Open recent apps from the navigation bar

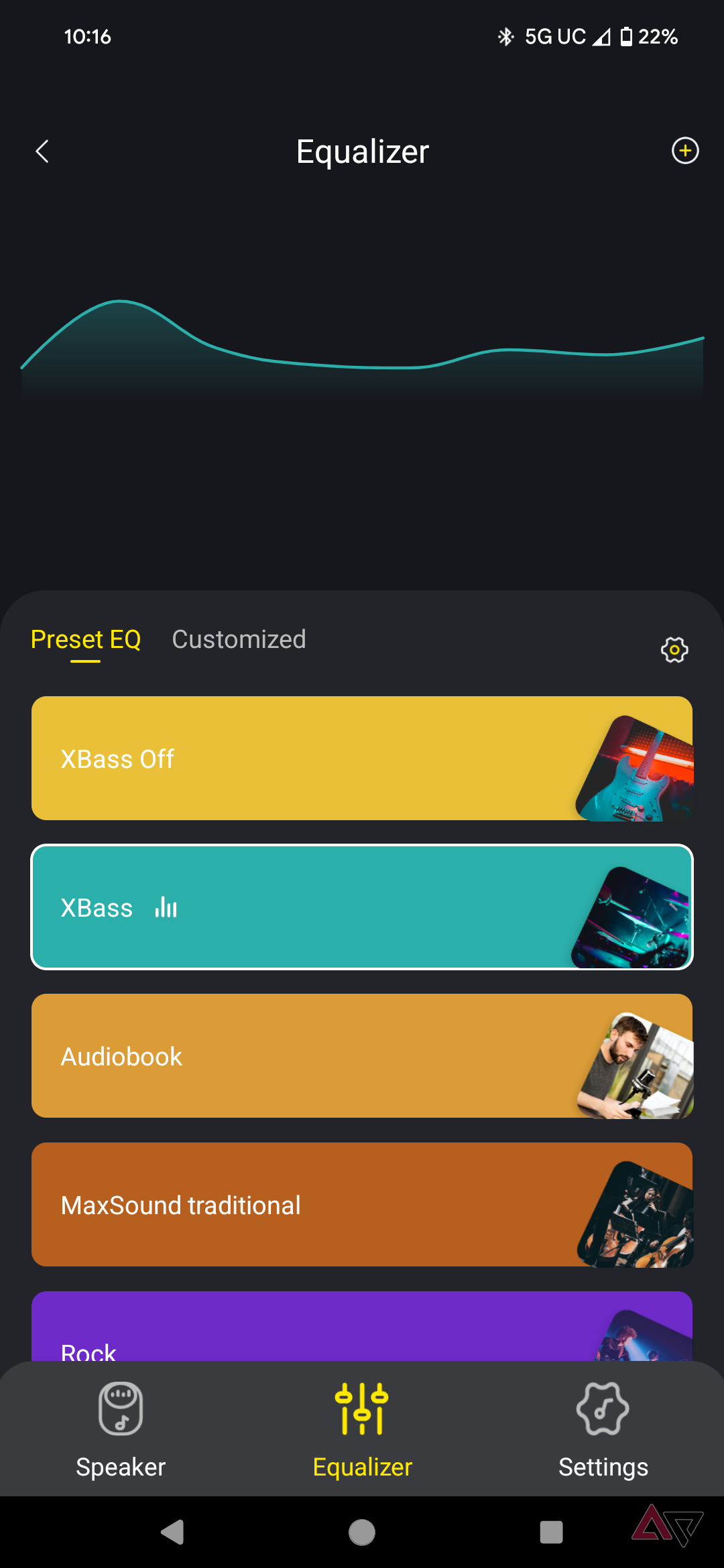click(x=551, y=1532)
